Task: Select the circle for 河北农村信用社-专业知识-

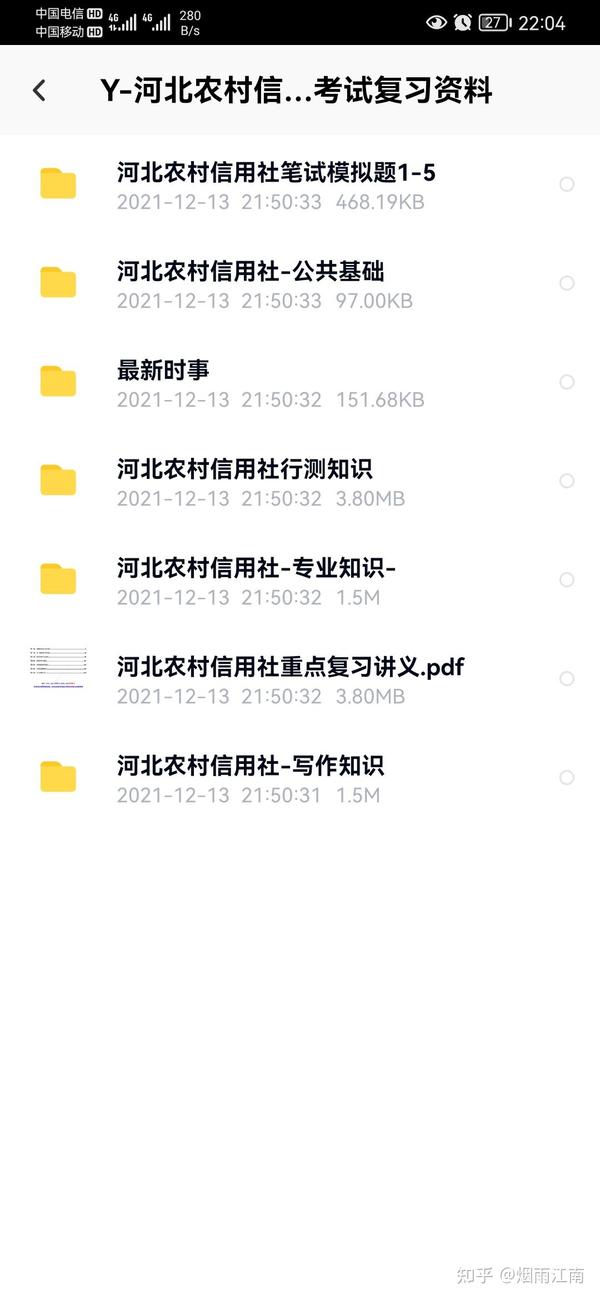Action: [x=567, y=580]
